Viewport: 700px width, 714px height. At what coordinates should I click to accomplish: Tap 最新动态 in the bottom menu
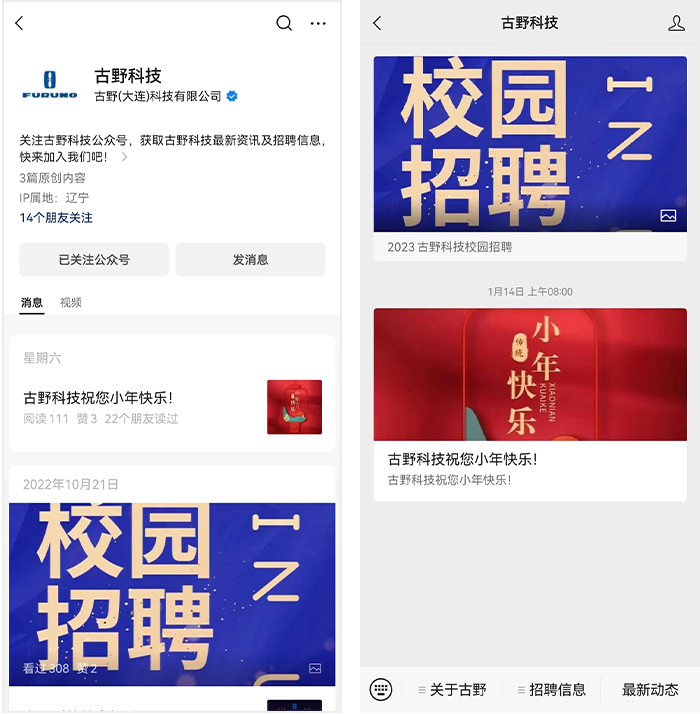(x=650, y=690)
